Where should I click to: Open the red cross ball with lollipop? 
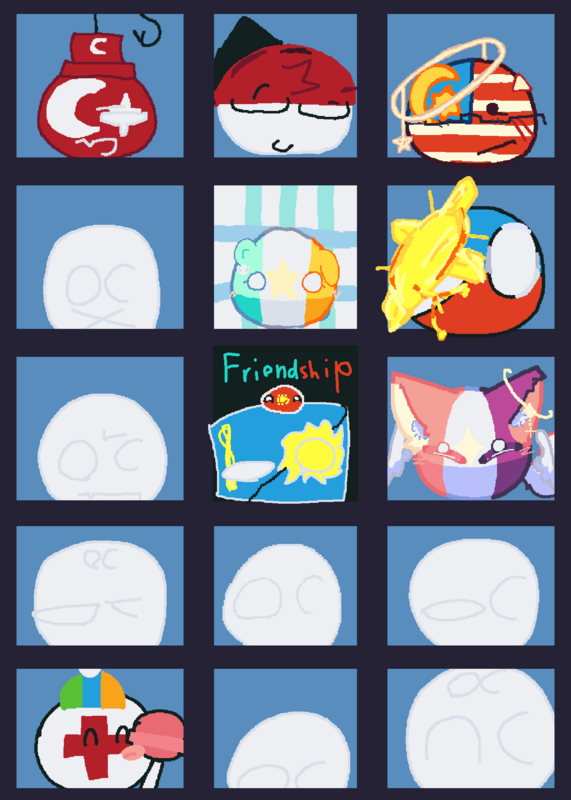coord(100,729)
